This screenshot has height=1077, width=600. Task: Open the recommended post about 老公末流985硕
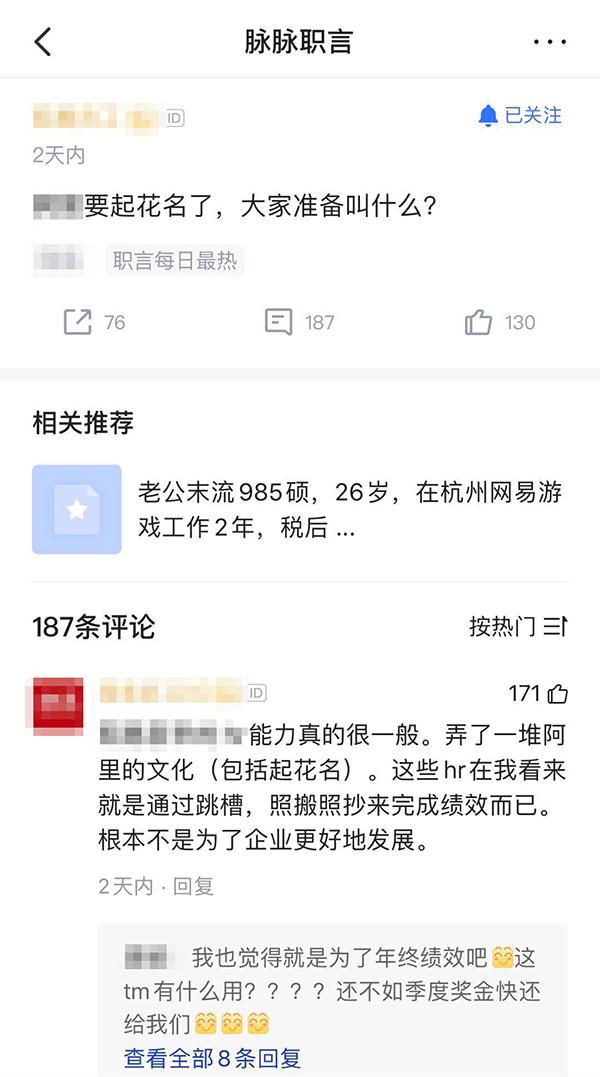click(x=300, y=510)
